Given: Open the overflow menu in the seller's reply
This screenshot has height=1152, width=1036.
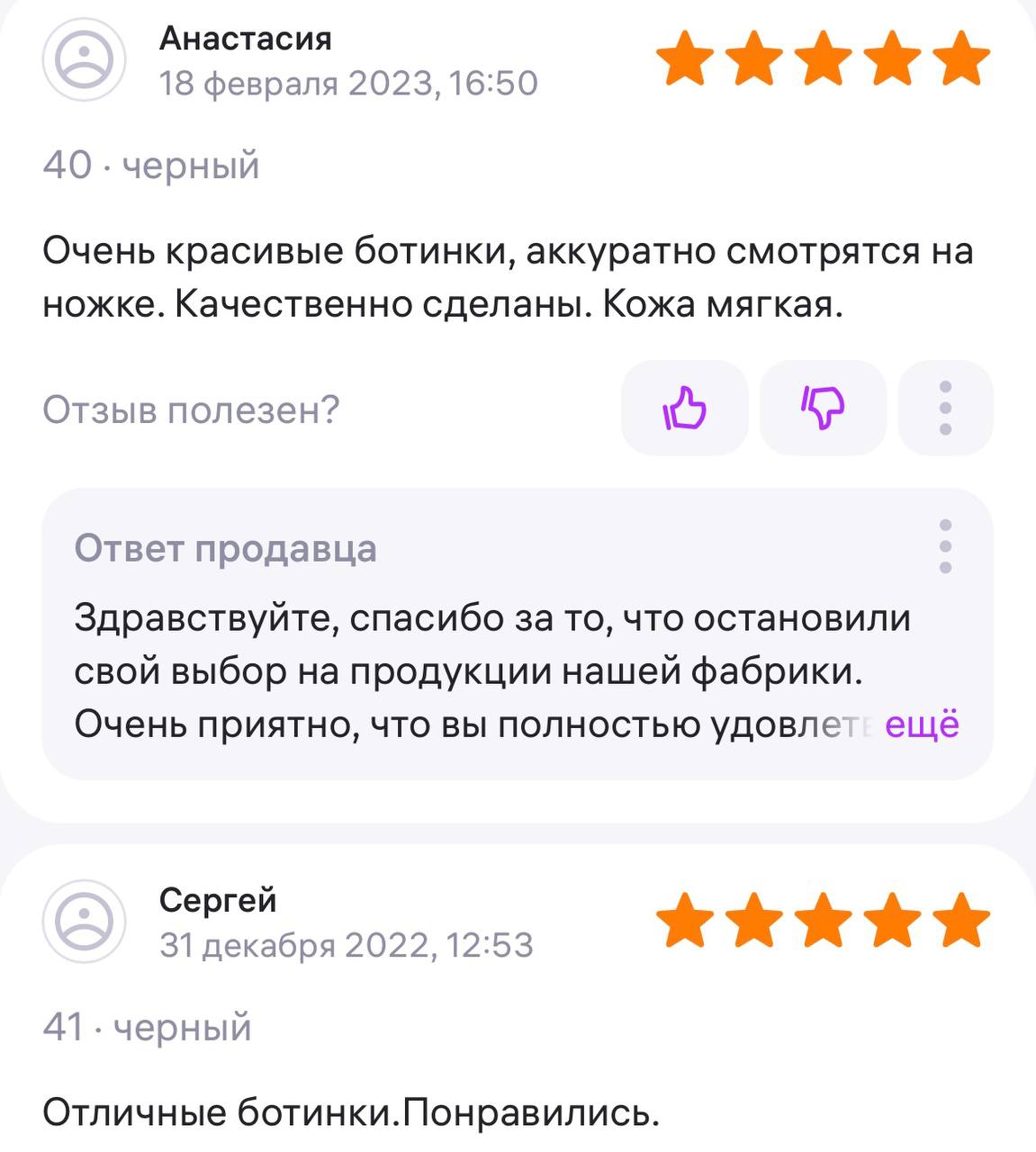Looking at the screenshot, I should [x=945, y=546].
